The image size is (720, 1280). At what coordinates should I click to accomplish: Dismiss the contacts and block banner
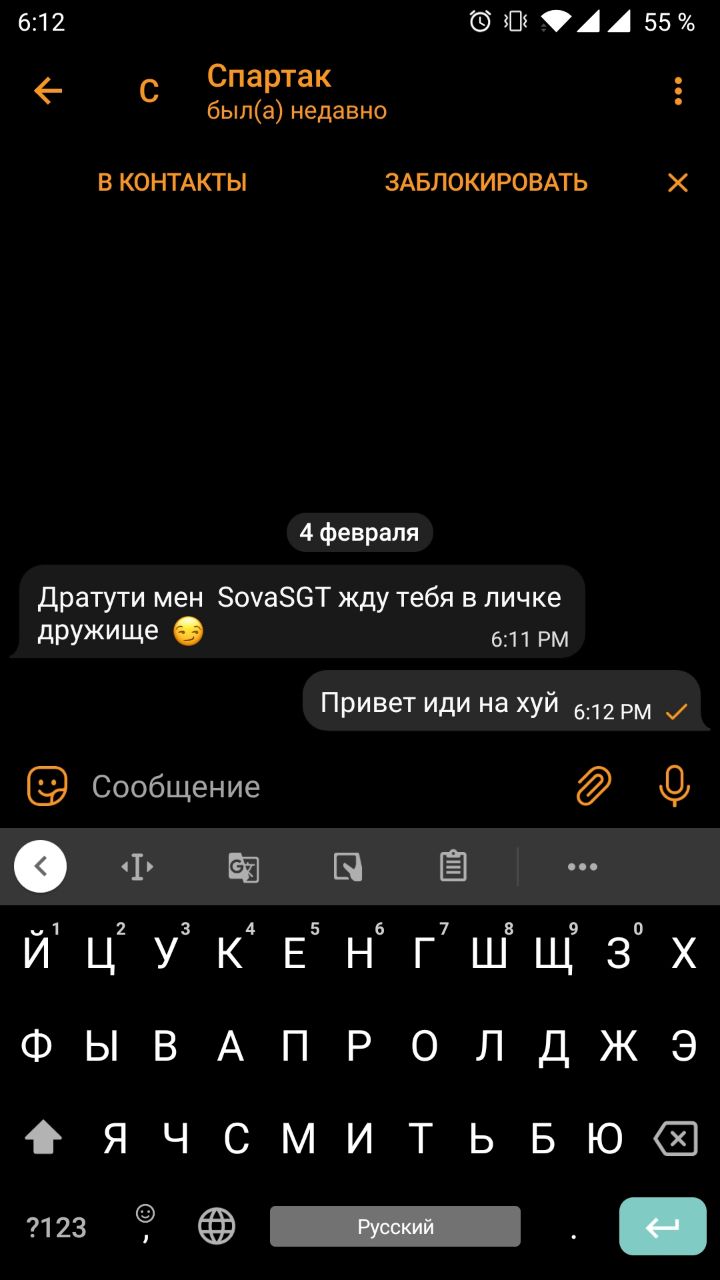coord(678,182)
